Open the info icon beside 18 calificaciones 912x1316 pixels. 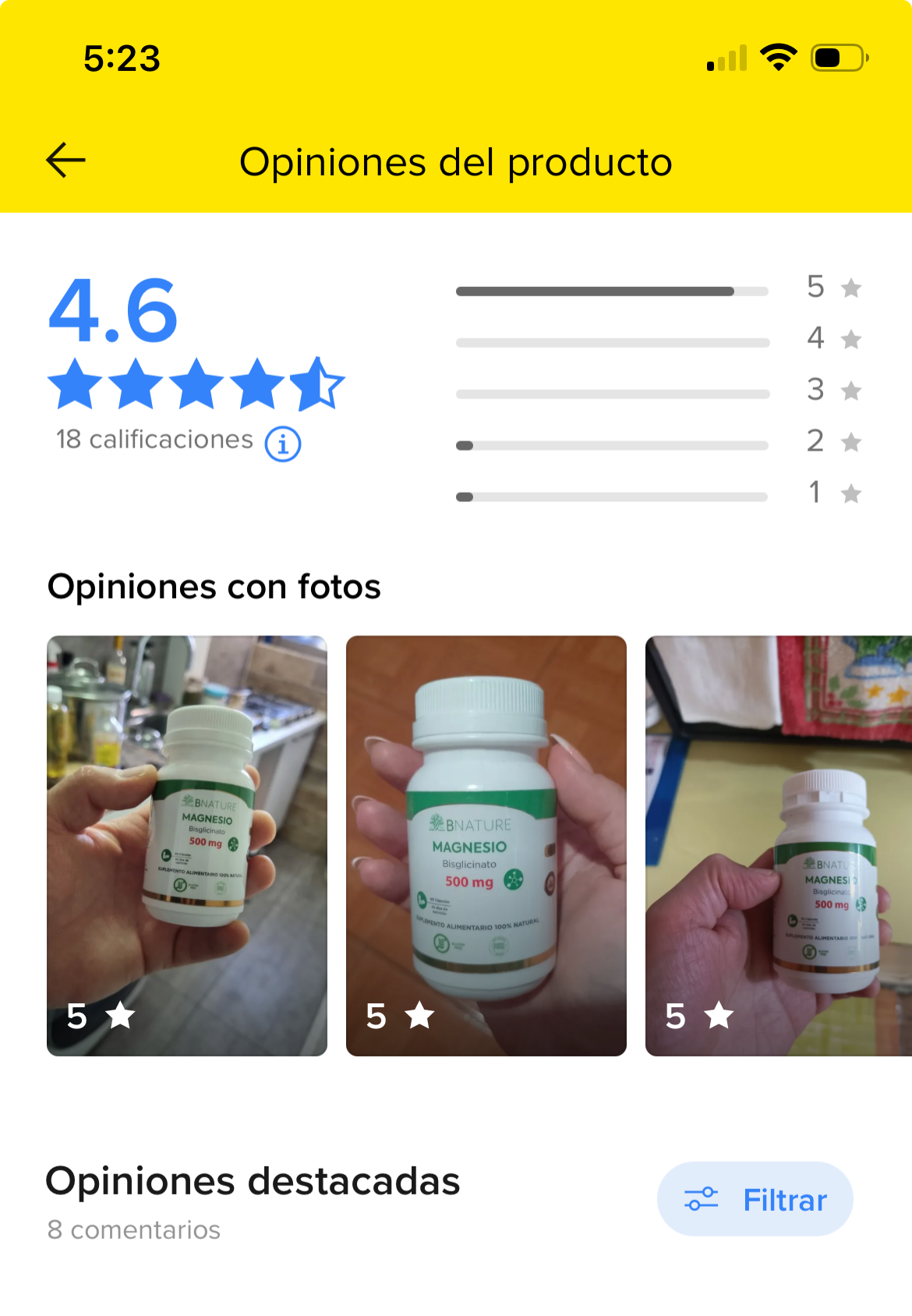tap(283, 444)
